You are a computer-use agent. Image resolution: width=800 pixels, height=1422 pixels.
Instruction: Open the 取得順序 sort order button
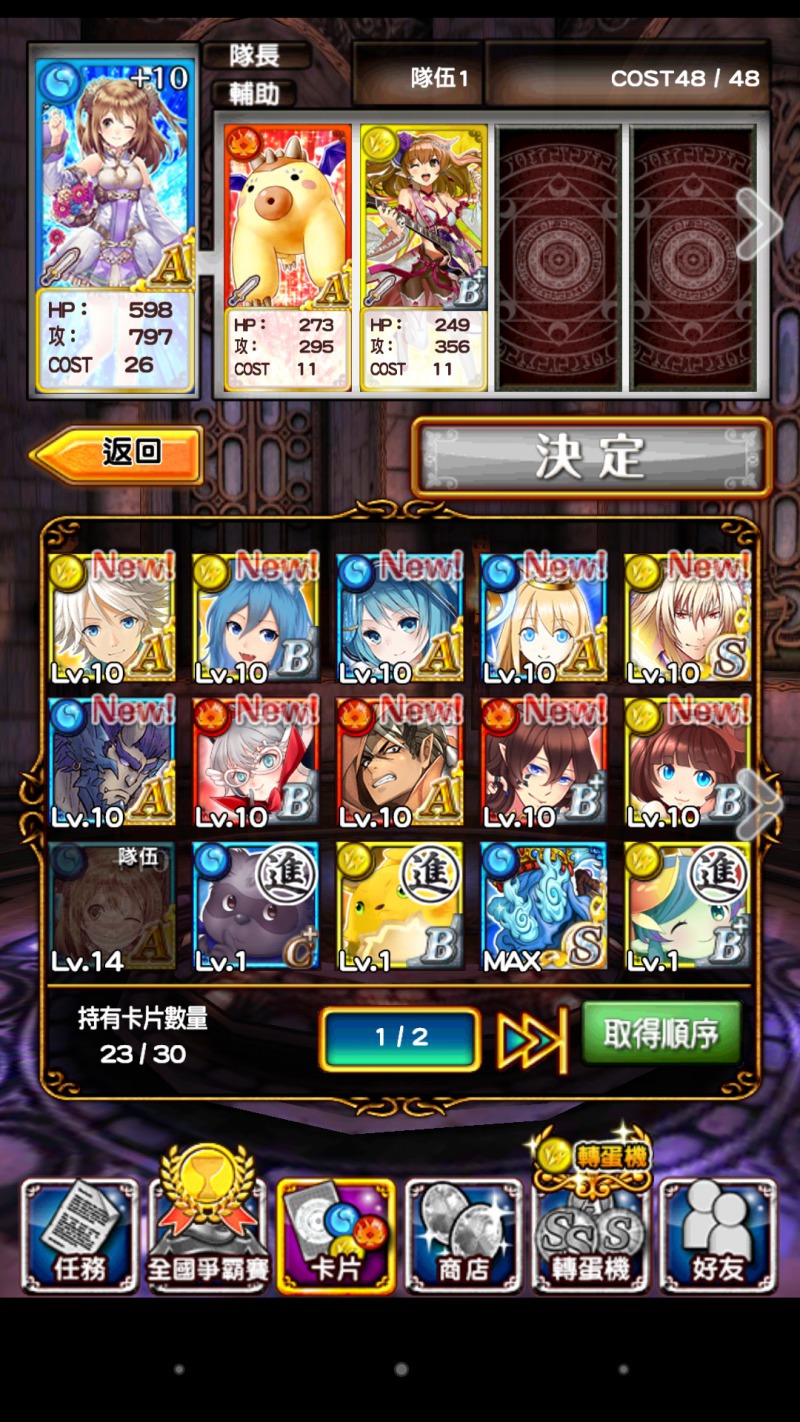coord(662,1034)
